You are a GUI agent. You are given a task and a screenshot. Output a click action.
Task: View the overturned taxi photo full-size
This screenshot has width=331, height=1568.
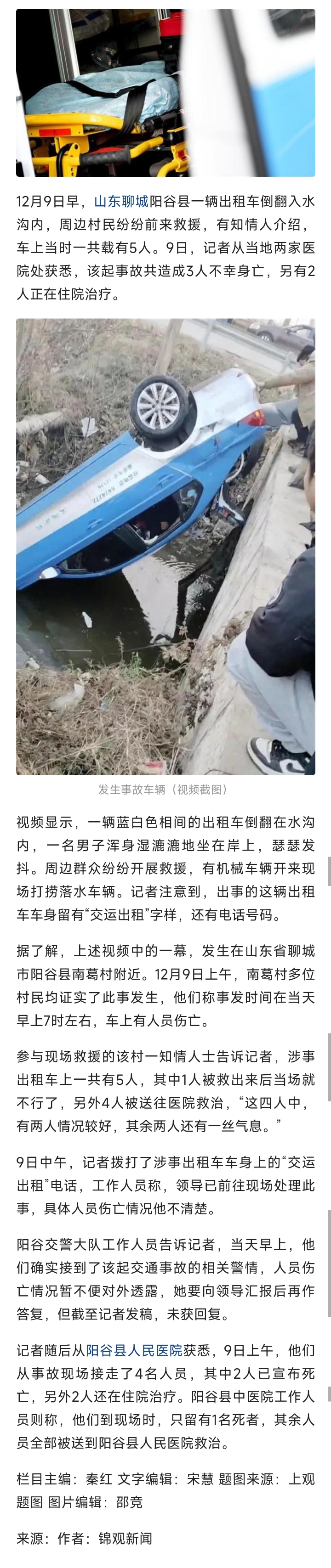165,546
